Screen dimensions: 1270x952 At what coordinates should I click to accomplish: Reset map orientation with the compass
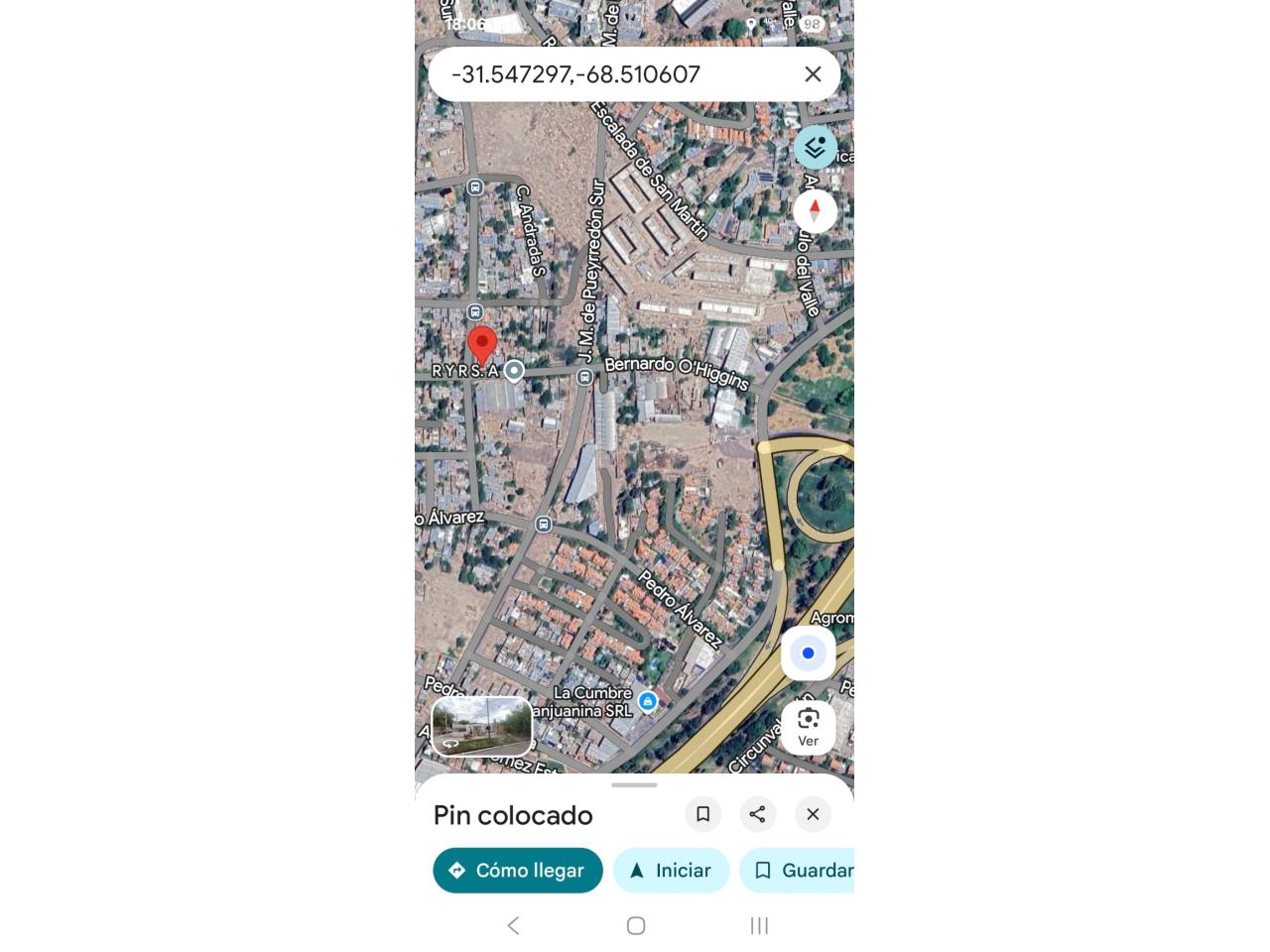point(815,210)
